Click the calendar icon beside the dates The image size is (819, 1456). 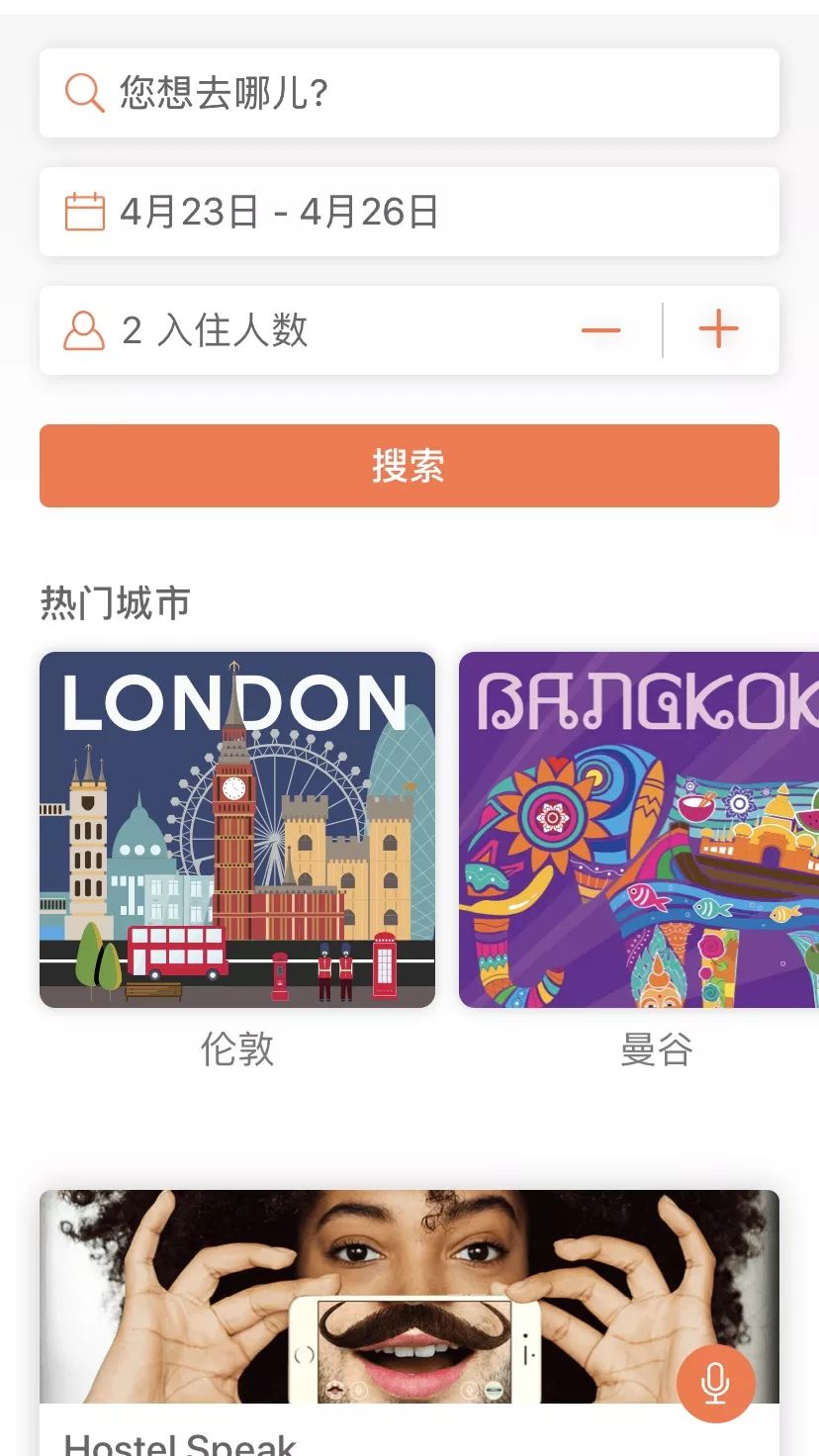click(84, 210)
